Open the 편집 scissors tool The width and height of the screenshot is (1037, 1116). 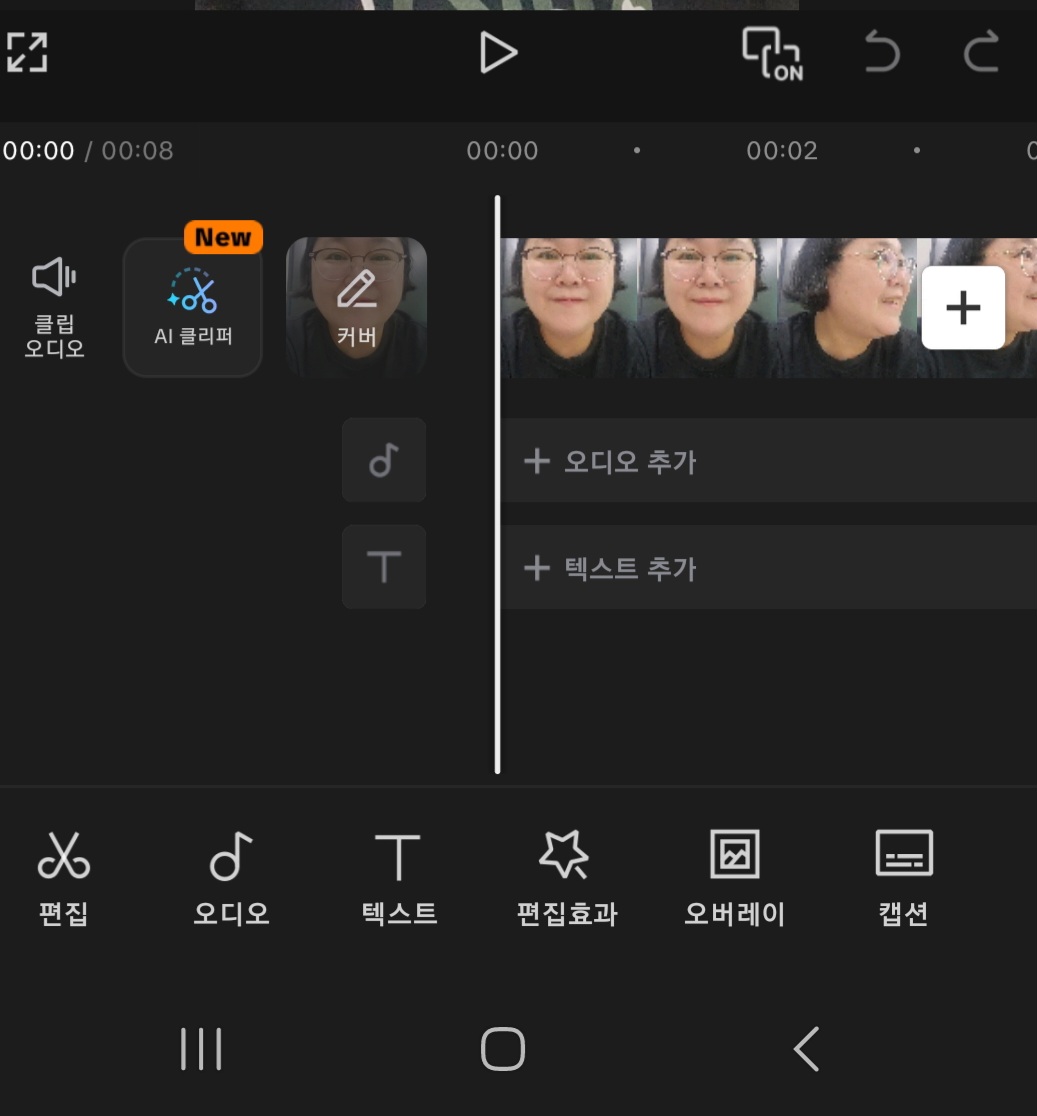pyautogui.click(x=64, y=878)
